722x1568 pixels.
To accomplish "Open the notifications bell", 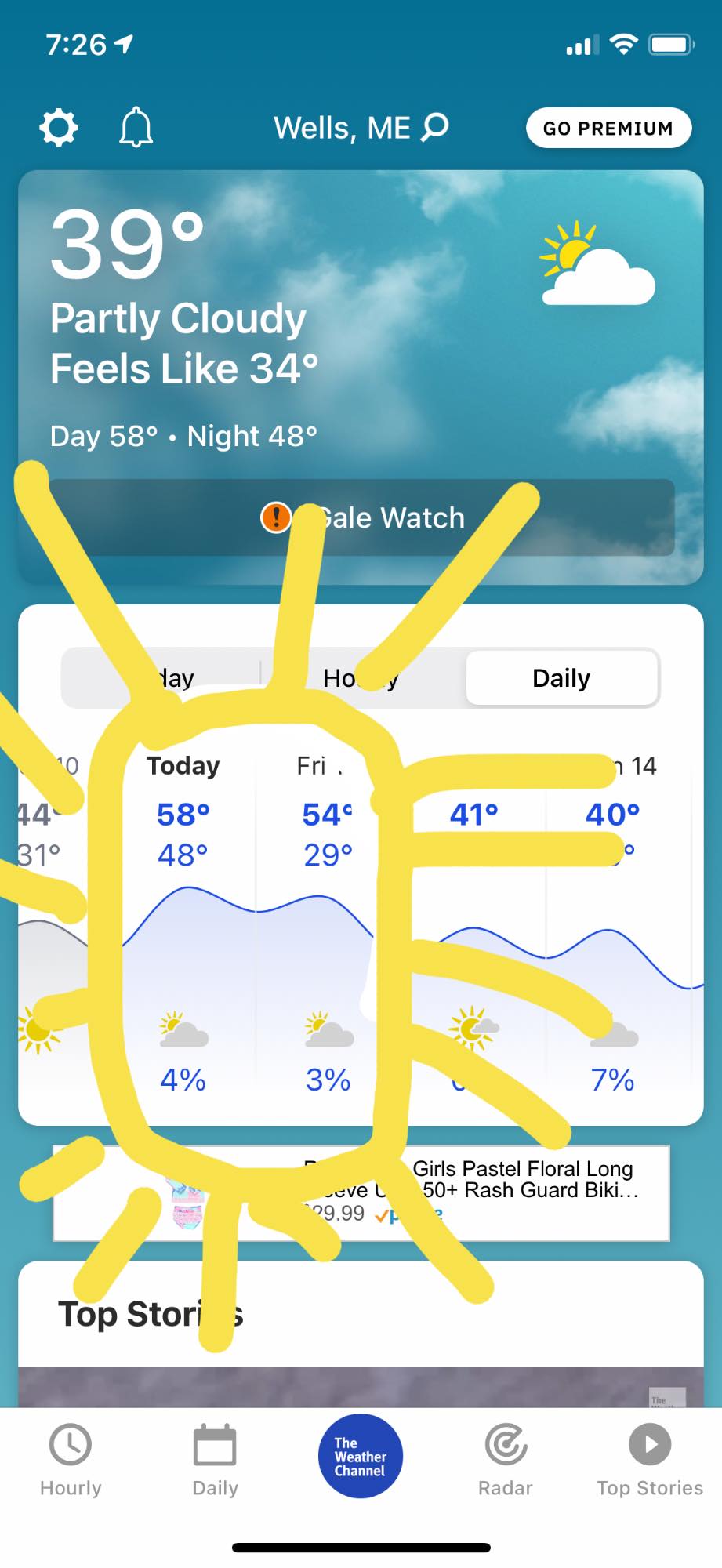I will 136,128.
